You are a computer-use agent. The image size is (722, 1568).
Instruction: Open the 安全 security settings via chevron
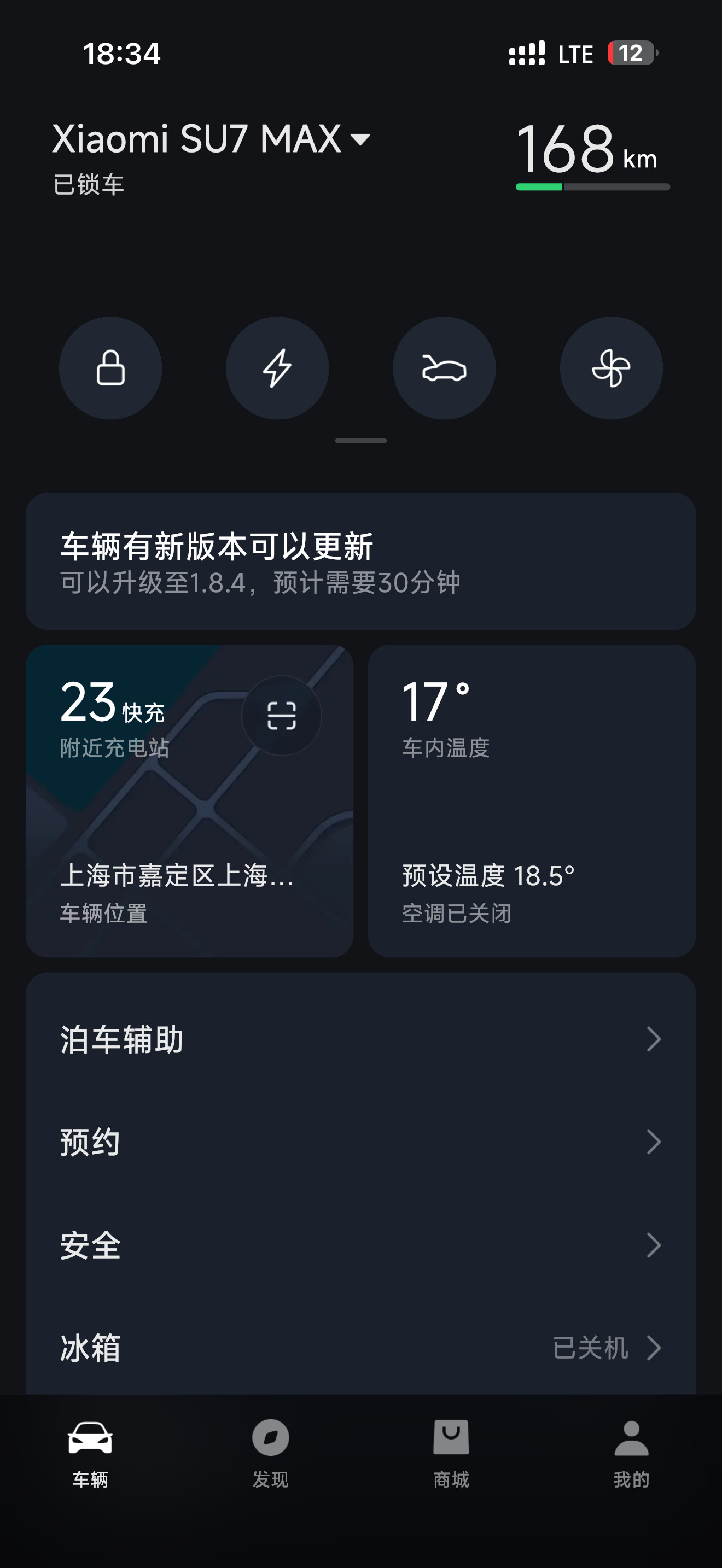(x=653, y=1246)
